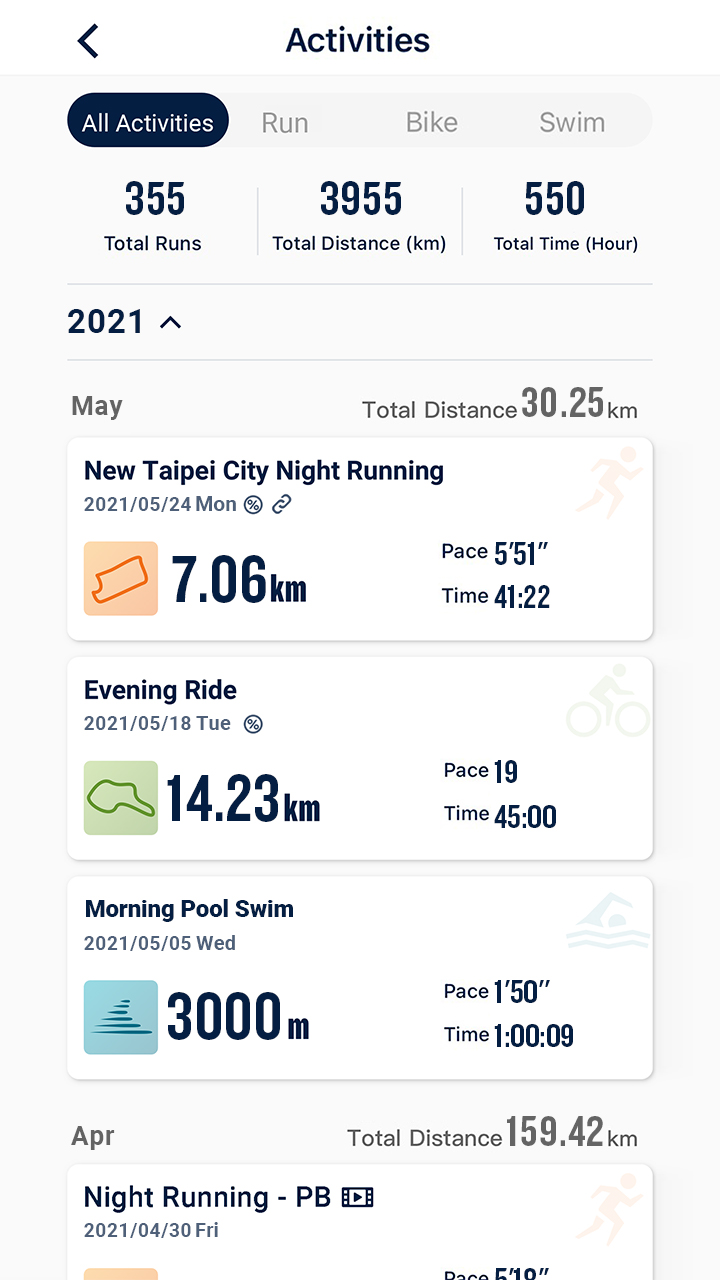Select the All Activities filter
This screenshot has width=720, height=1280.
[148, 122]
